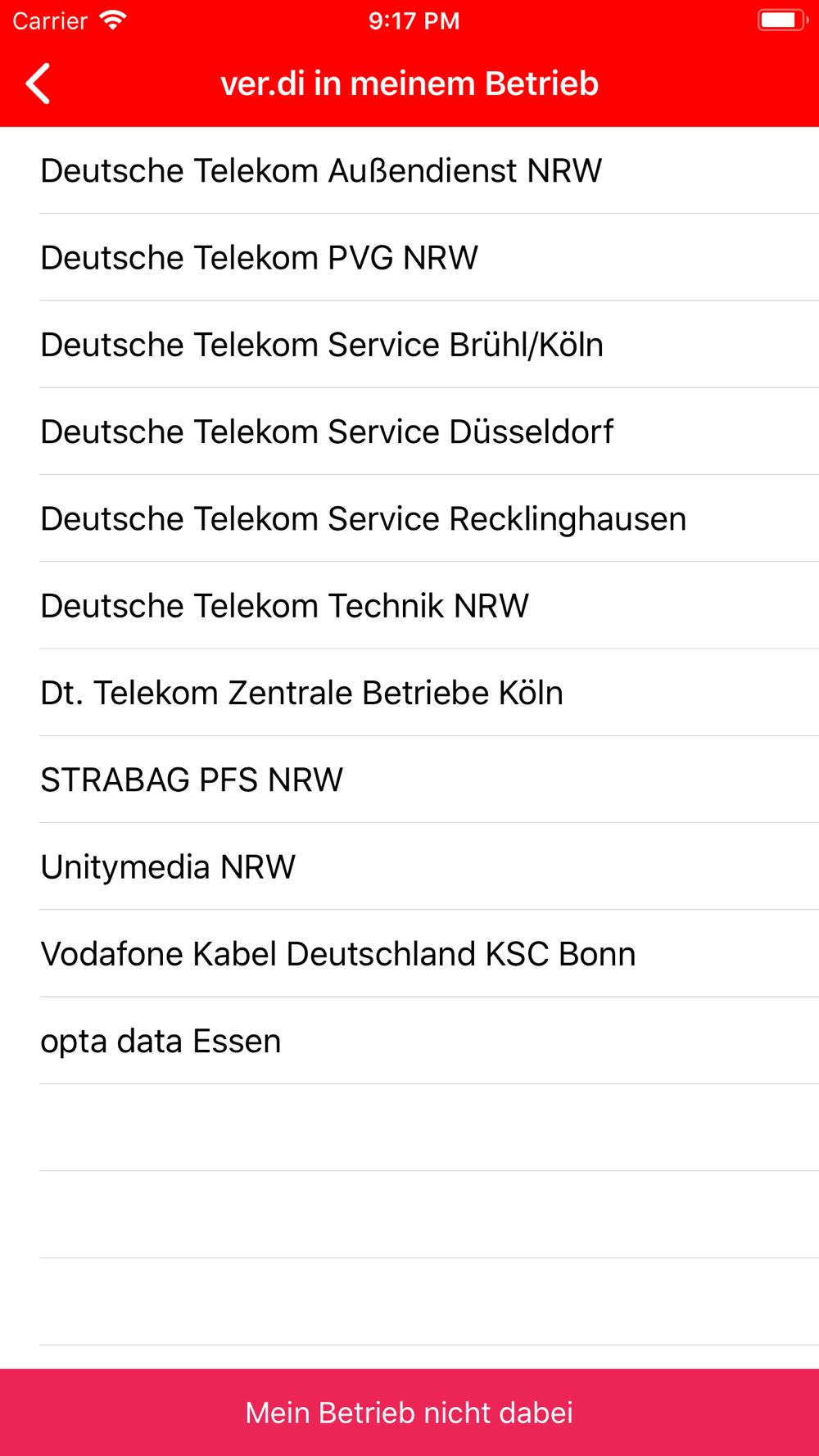Choose opta data Essen

coord(409,1041)
